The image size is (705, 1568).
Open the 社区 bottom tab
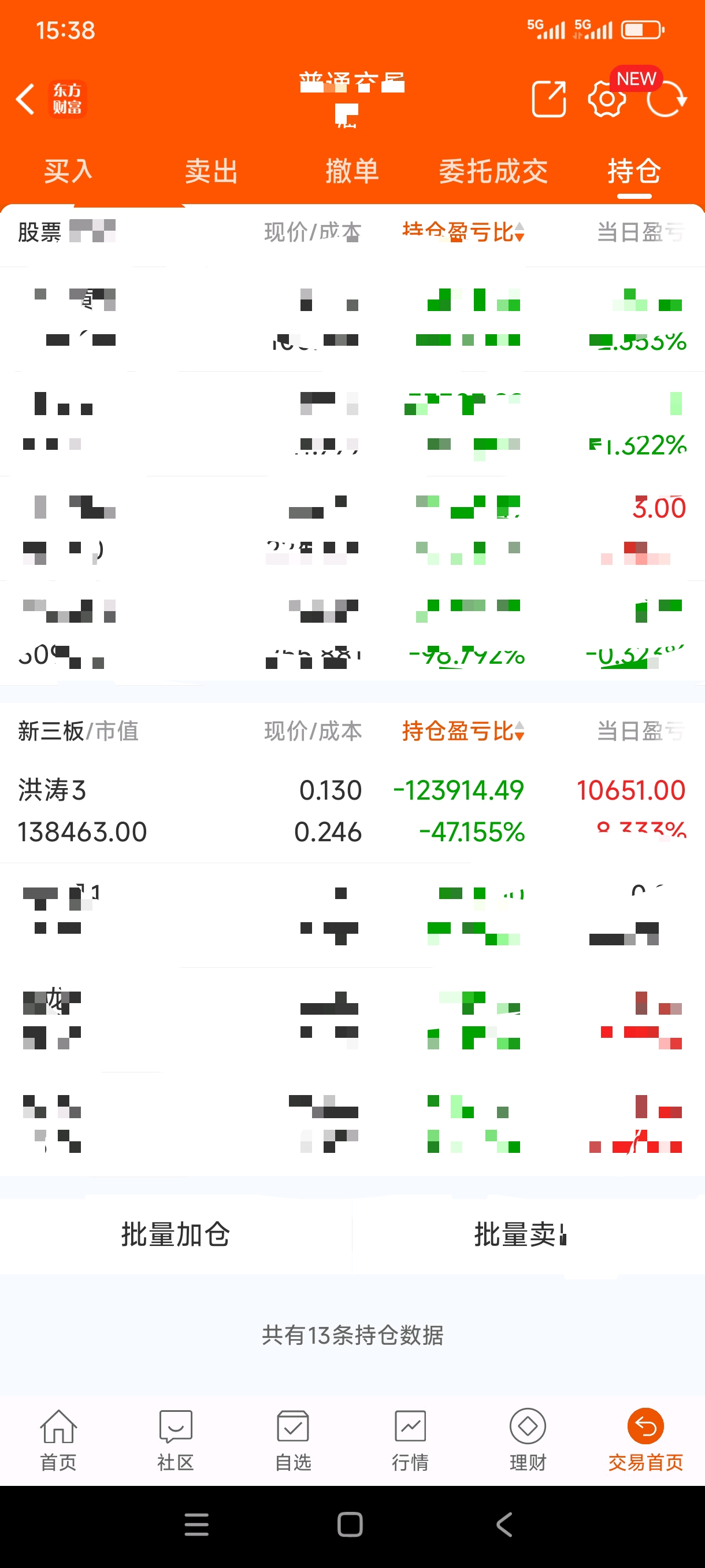coord(176,1439)
